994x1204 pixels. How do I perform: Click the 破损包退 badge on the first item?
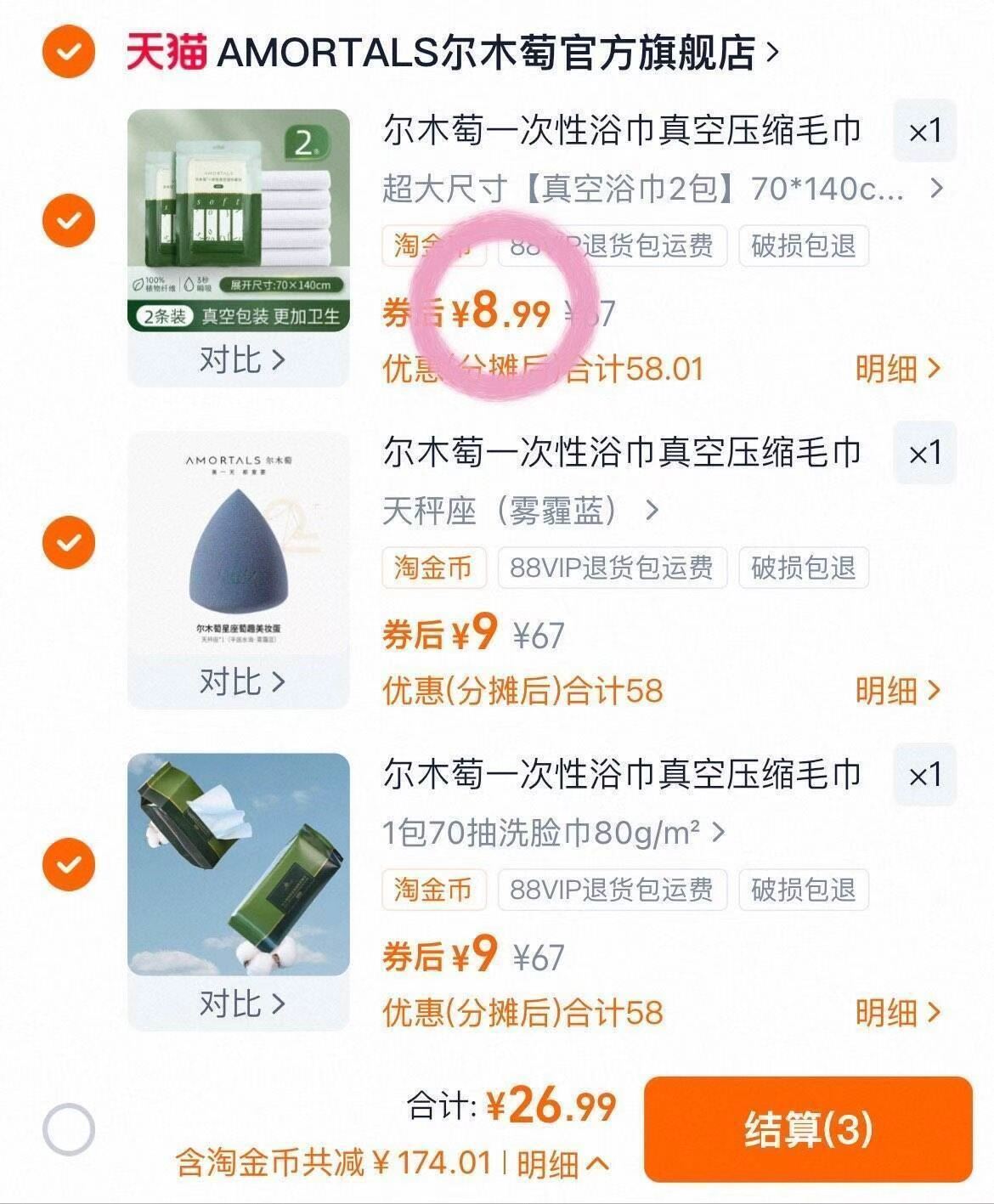pos(805,246)
